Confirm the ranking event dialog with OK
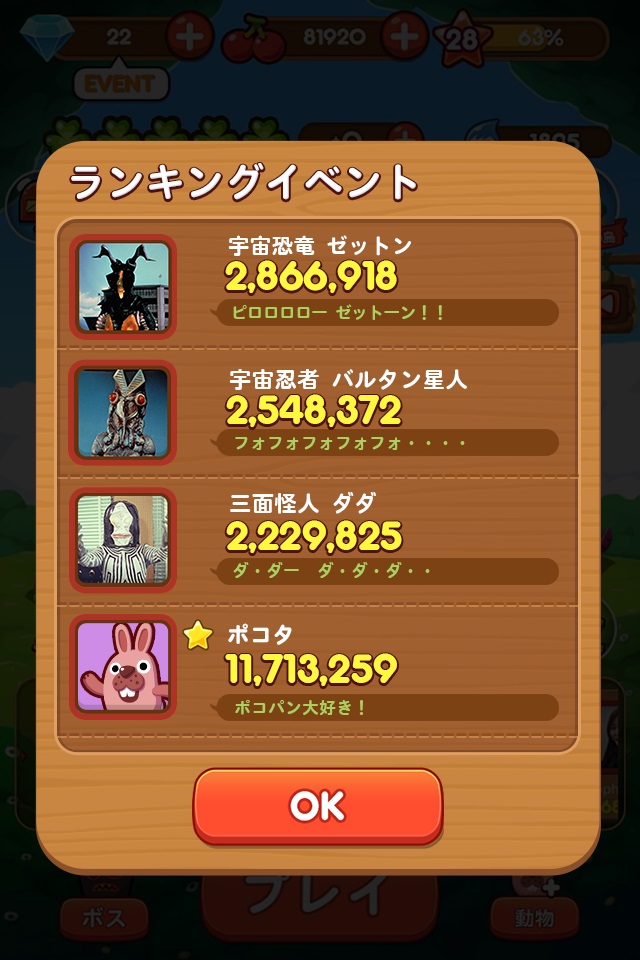Image resolution: width=640 pixels, height=960 pixels. [x=318, y=805]
